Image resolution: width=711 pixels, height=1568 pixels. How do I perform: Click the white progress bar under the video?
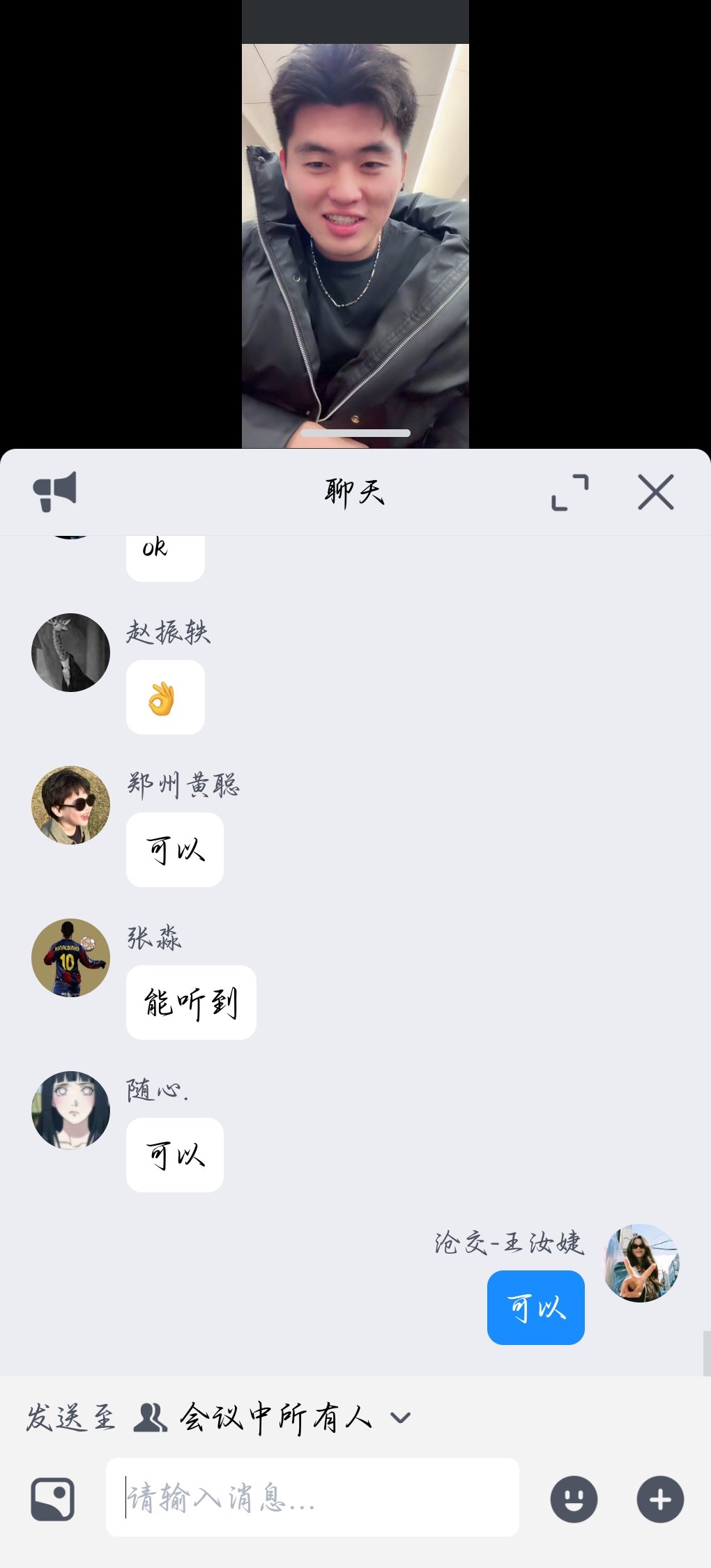click(355, 432)
